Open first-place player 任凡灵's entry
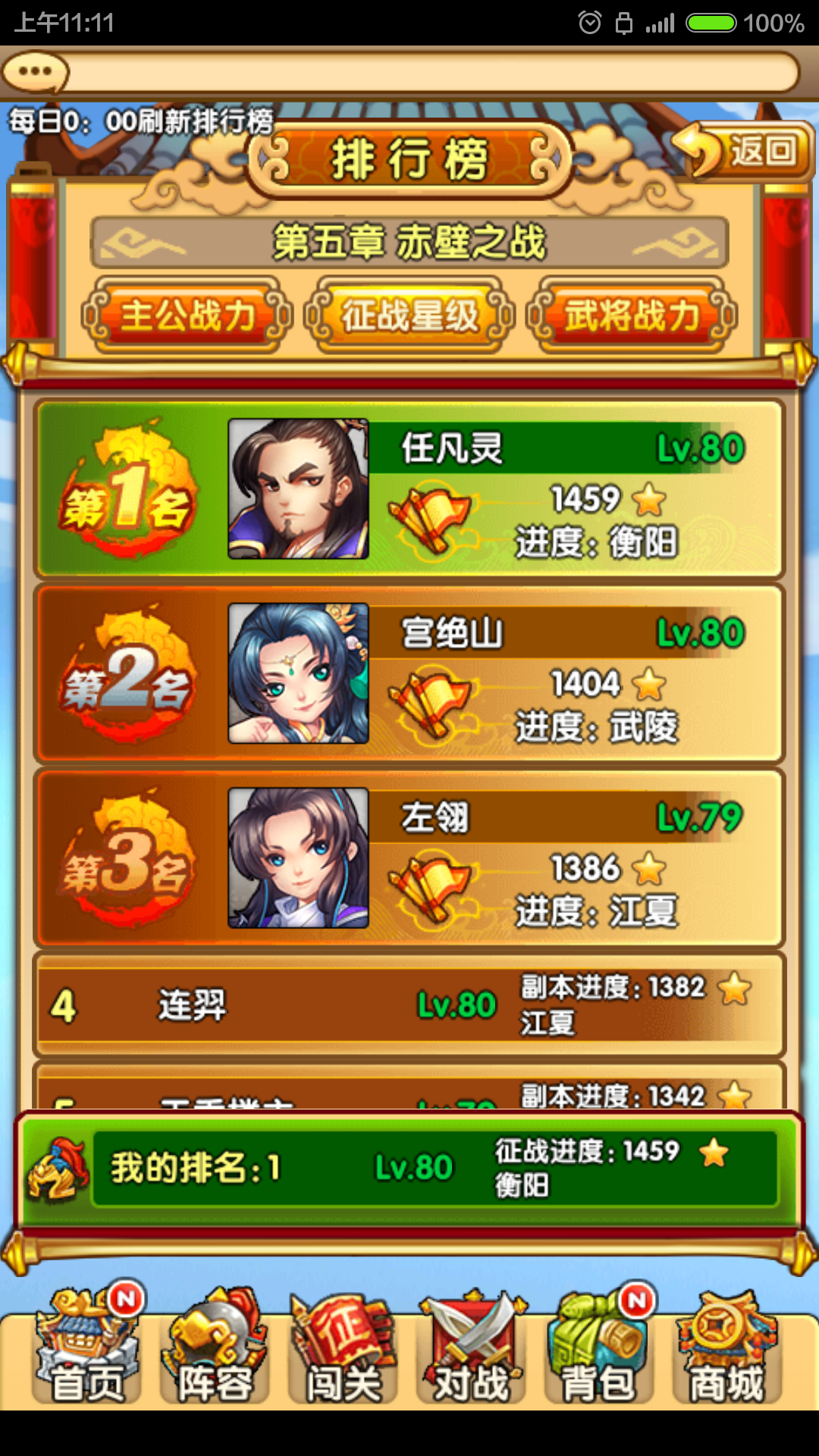819x1456 pixels. pyautogui.click(x=409, y=489)
